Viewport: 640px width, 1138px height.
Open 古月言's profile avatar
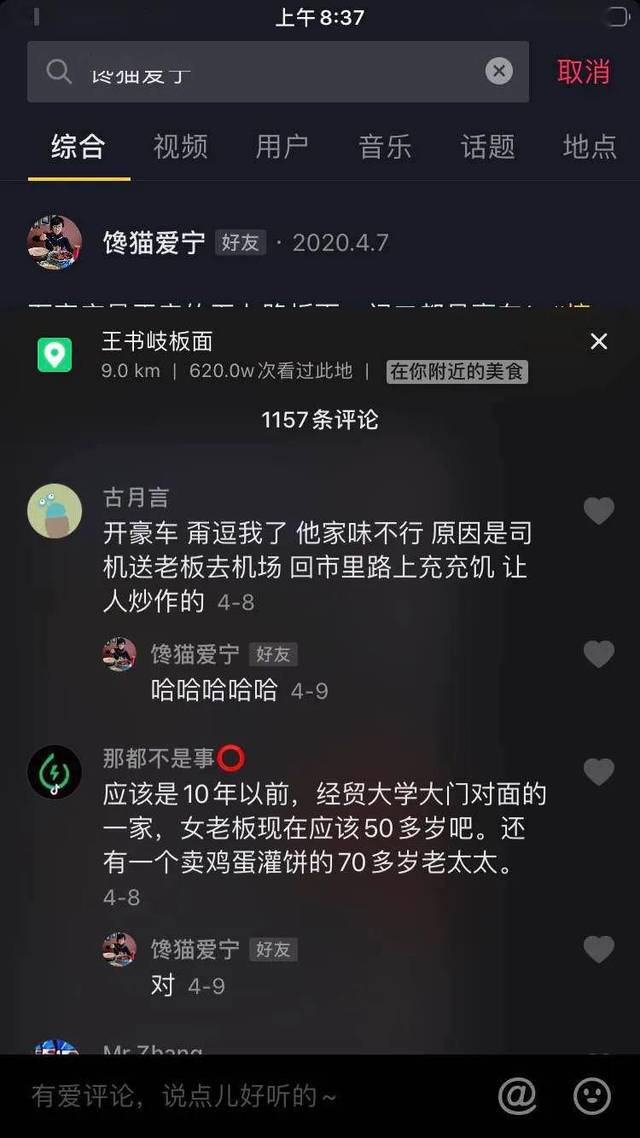pos(54,511)
